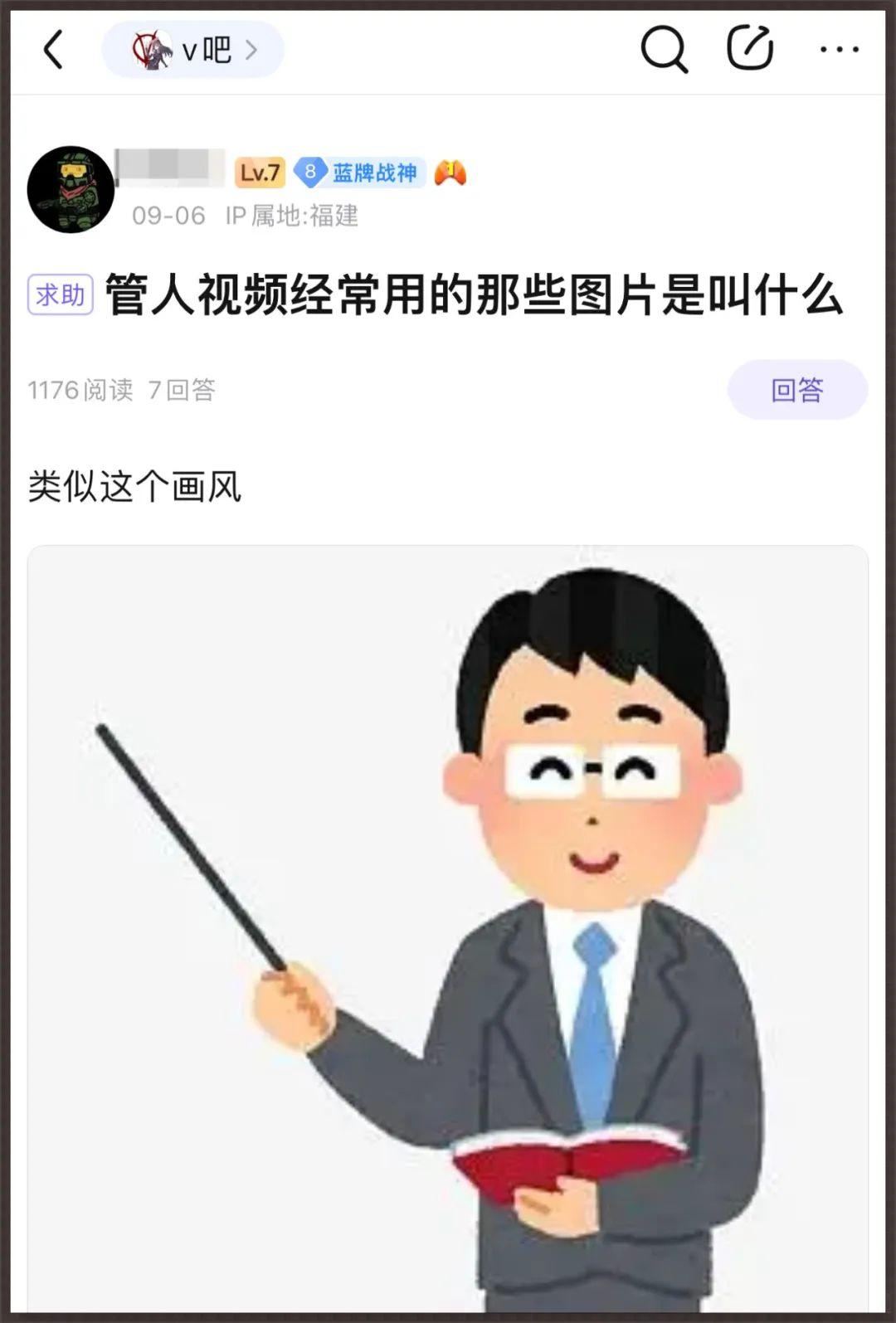Tap the 蓝牌战神 badge
This screenshot has width=896, height=1323.
[360, 173]
